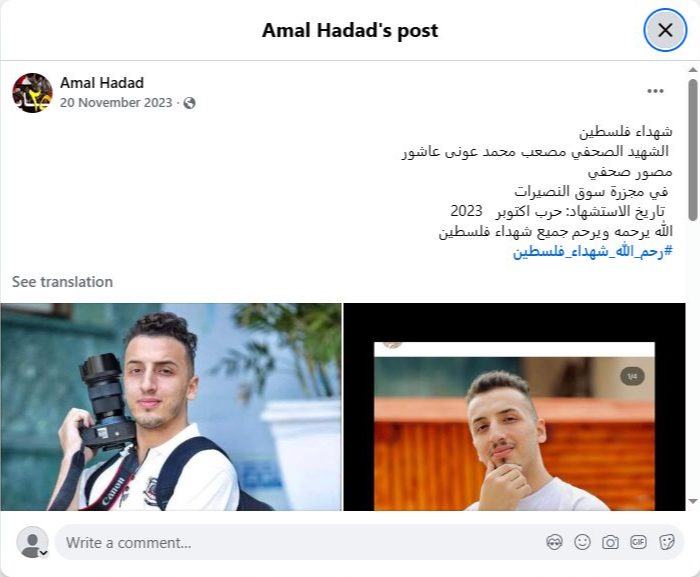Attach a photo using the camera icon
Image resolution: width=700 pixels, height=577 pixels.
pos(610,542)
